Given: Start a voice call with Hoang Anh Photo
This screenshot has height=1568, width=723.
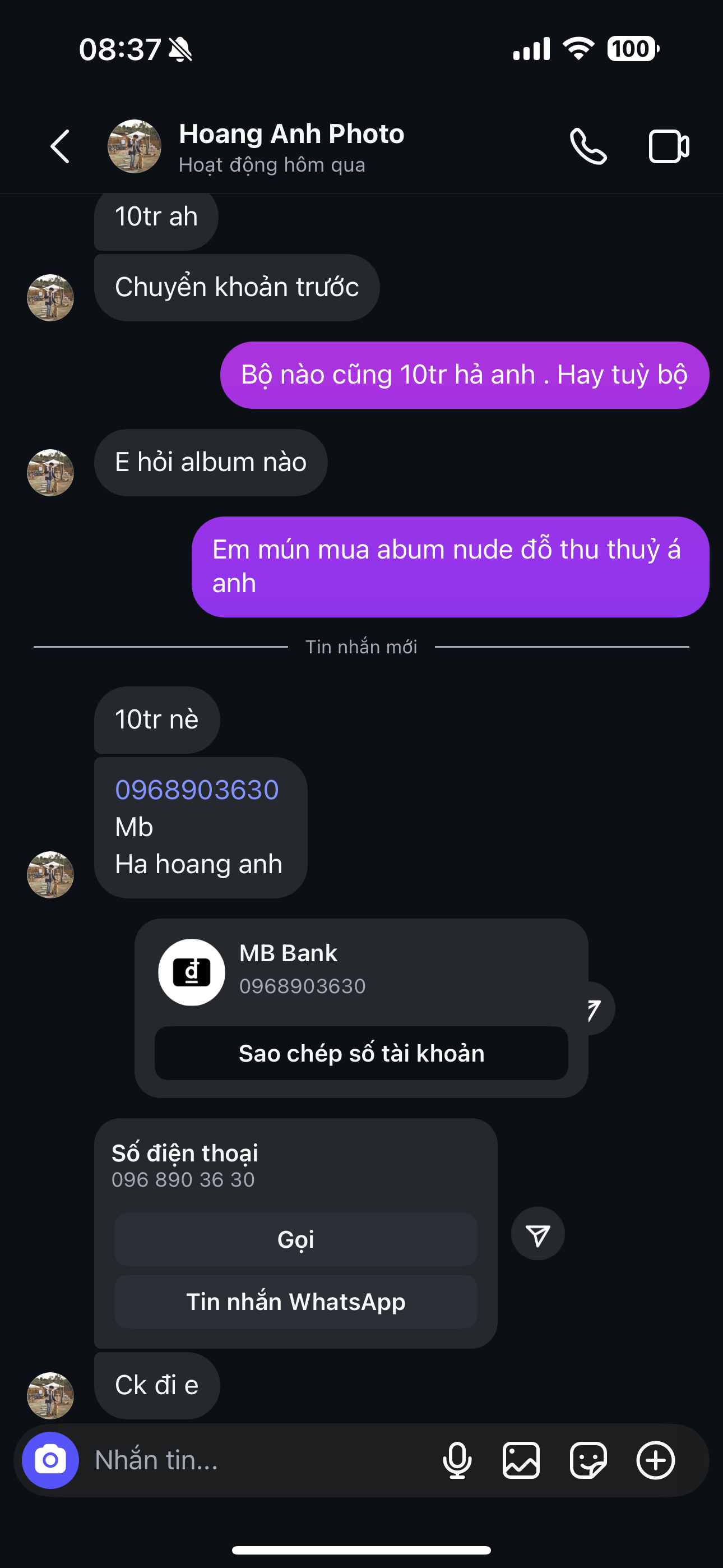Looking at the screenshot, I should click(x=588, y=147).
